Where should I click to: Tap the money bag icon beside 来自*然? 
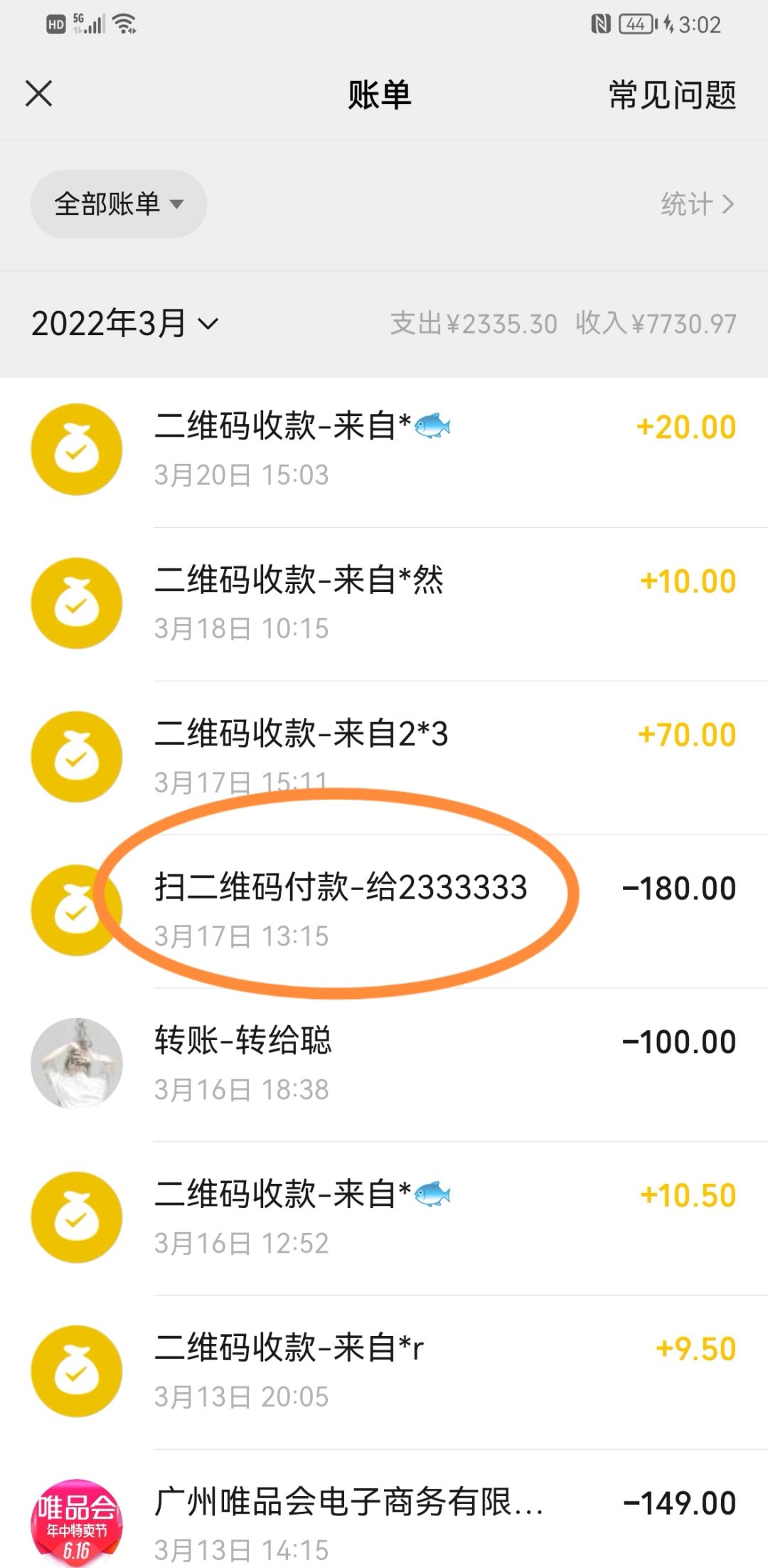tap(76, 603)
